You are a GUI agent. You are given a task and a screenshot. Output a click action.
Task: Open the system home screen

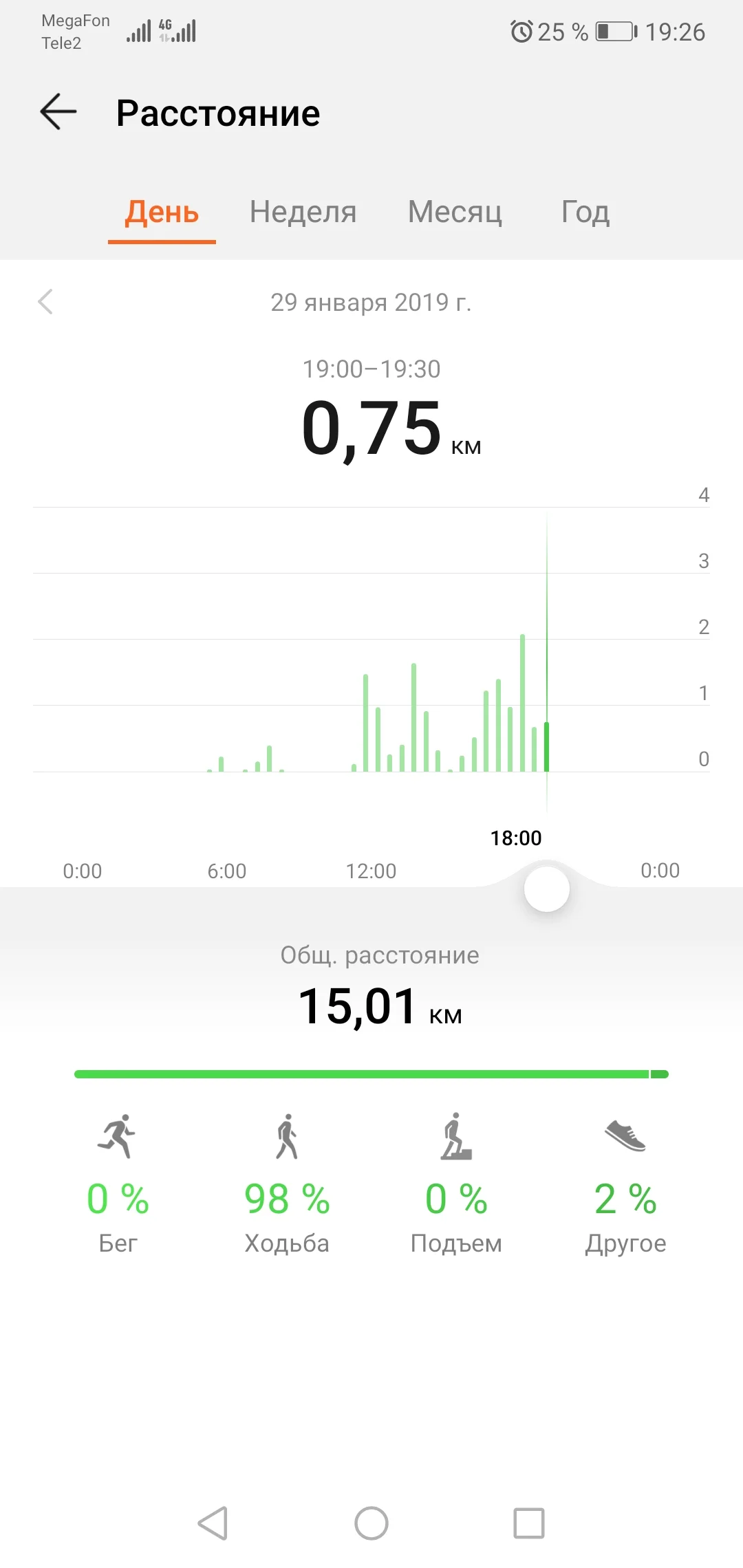(x=371, y=1523)
